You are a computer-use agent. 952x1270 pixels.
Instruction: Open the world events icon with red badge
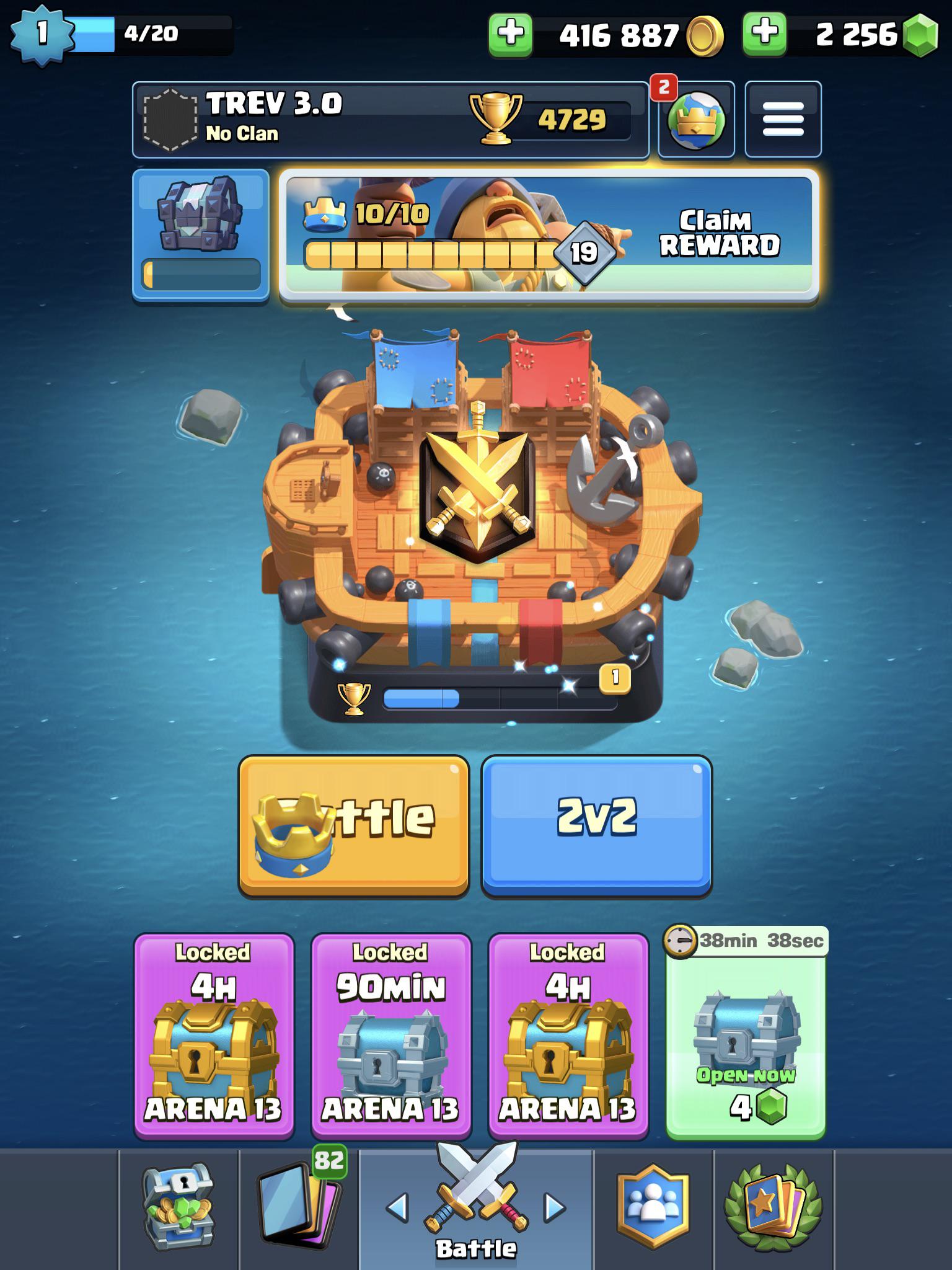pyautogui.click(x=695, y=119)
